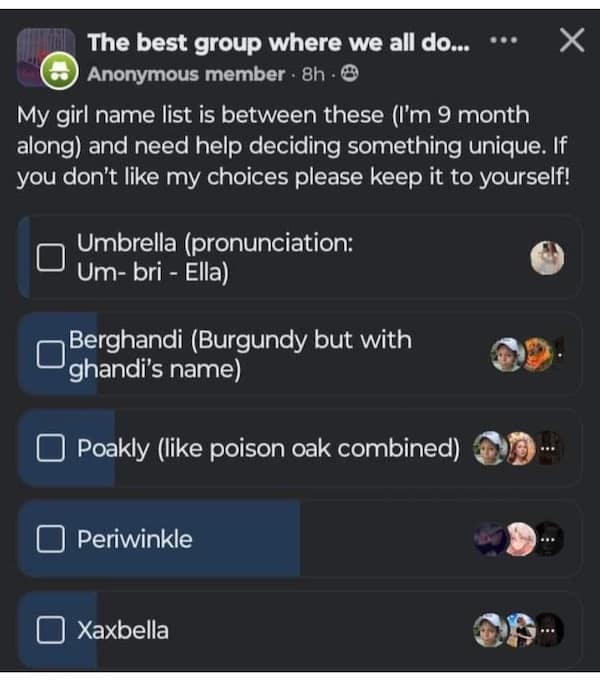This screenshot has height=680, width=600.
Task: Choose Xaxbella in the poll
Action: [x=50, y=630]
